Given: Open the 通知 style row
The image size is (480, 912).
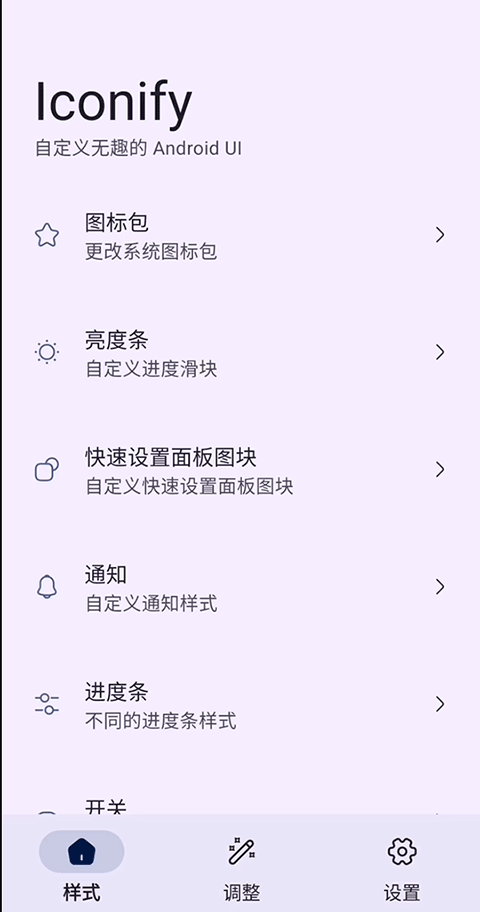Looking at the screenshot, I should 240,587.
